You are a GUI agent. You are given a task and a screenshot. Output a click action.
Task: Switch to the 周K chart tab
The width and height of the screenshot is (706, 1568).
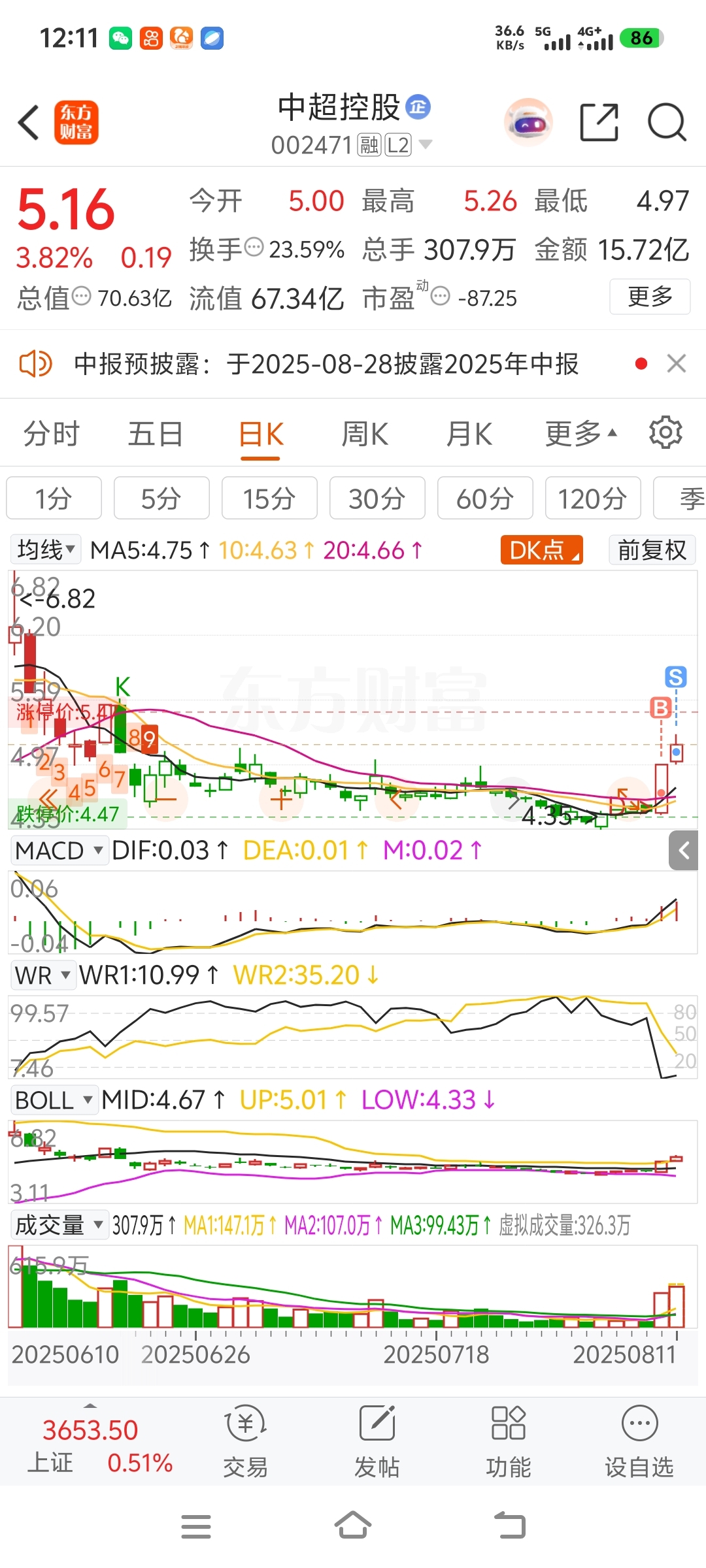(365, 434)
